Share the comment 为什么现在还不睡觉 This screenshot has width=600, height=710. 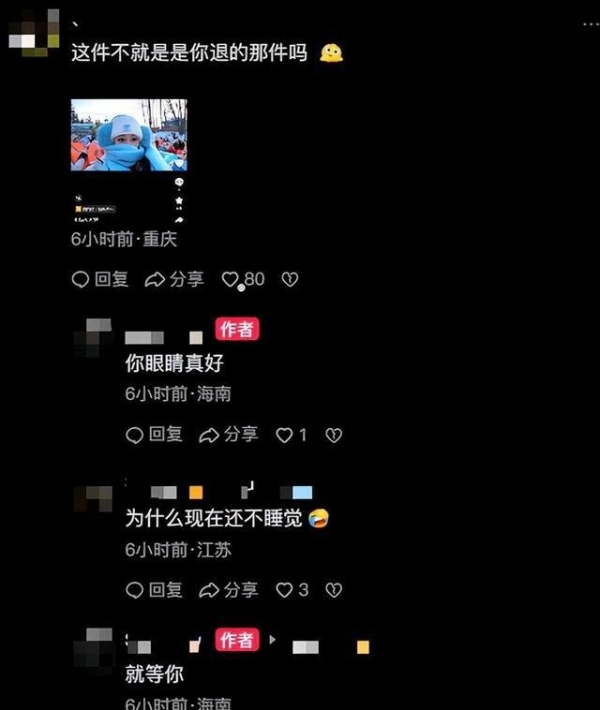[x=228, y=590]
